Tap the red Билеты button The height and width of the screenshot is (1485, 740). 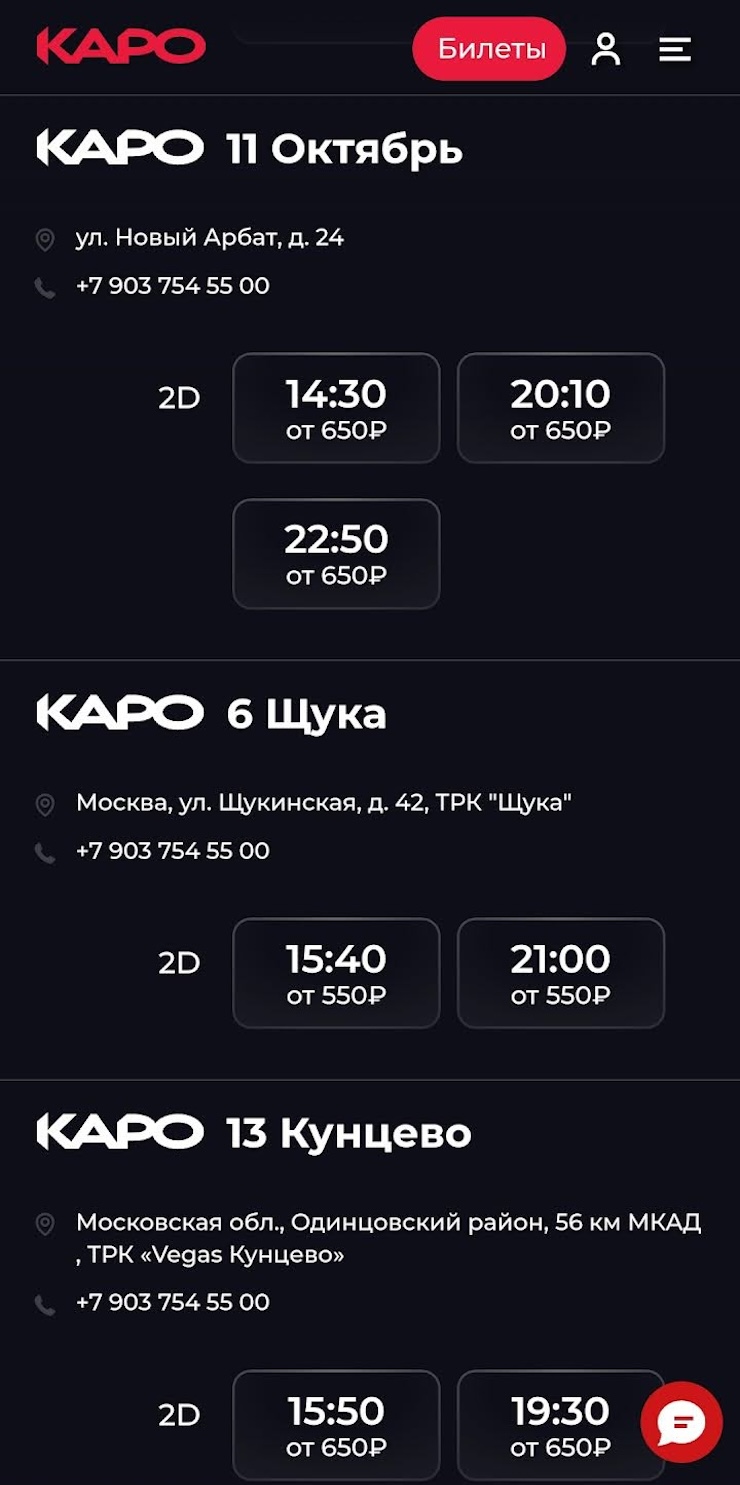click(489, 48)
